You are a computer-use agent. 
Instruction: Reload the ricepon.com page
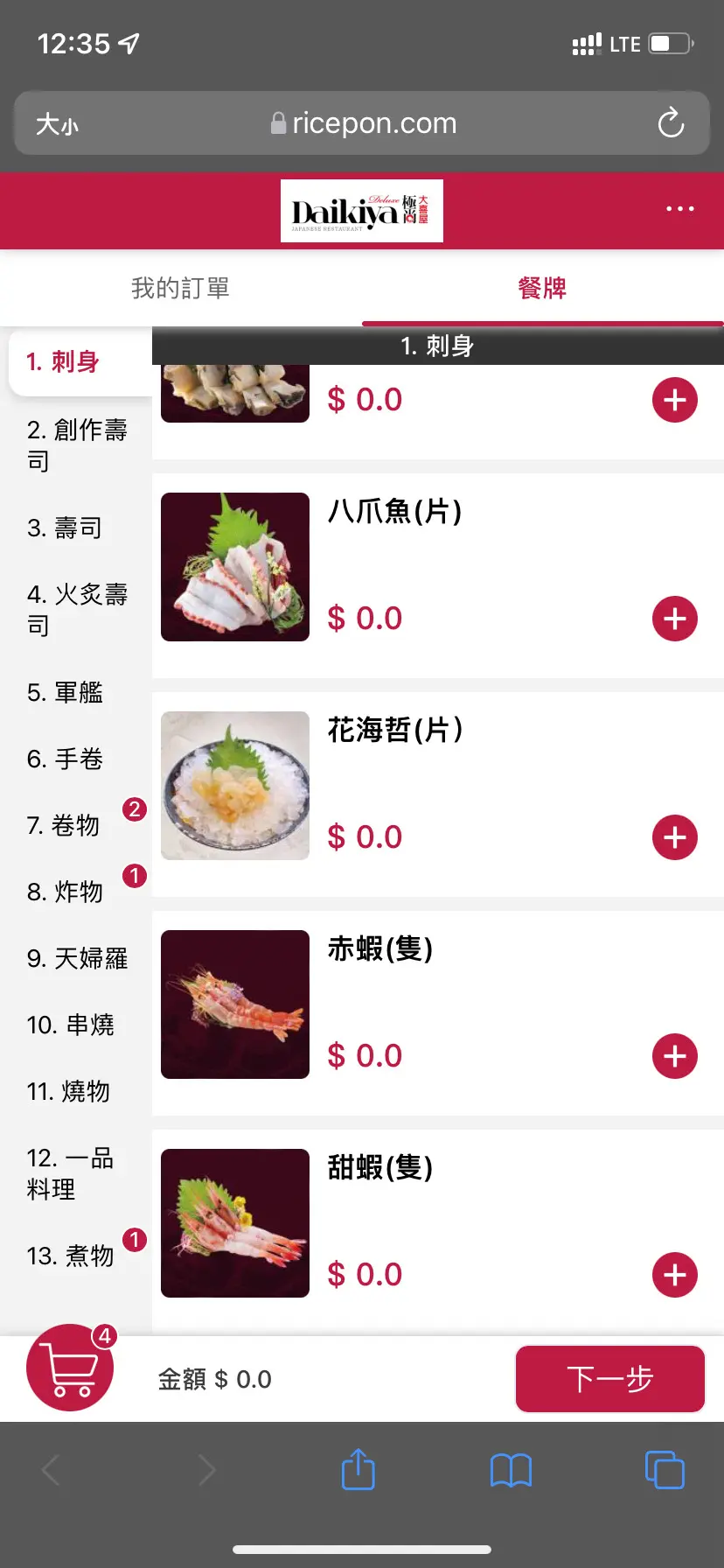[671, 123]
